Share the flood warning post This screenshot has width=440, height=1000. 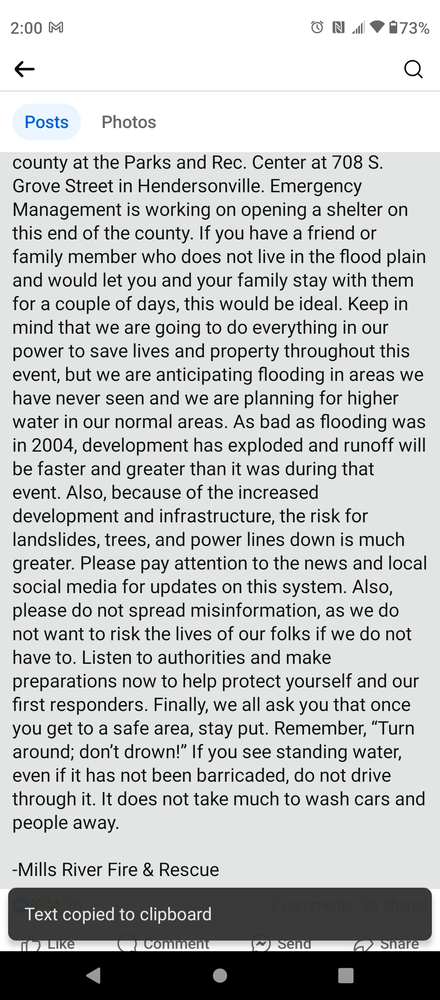[386, 944]
